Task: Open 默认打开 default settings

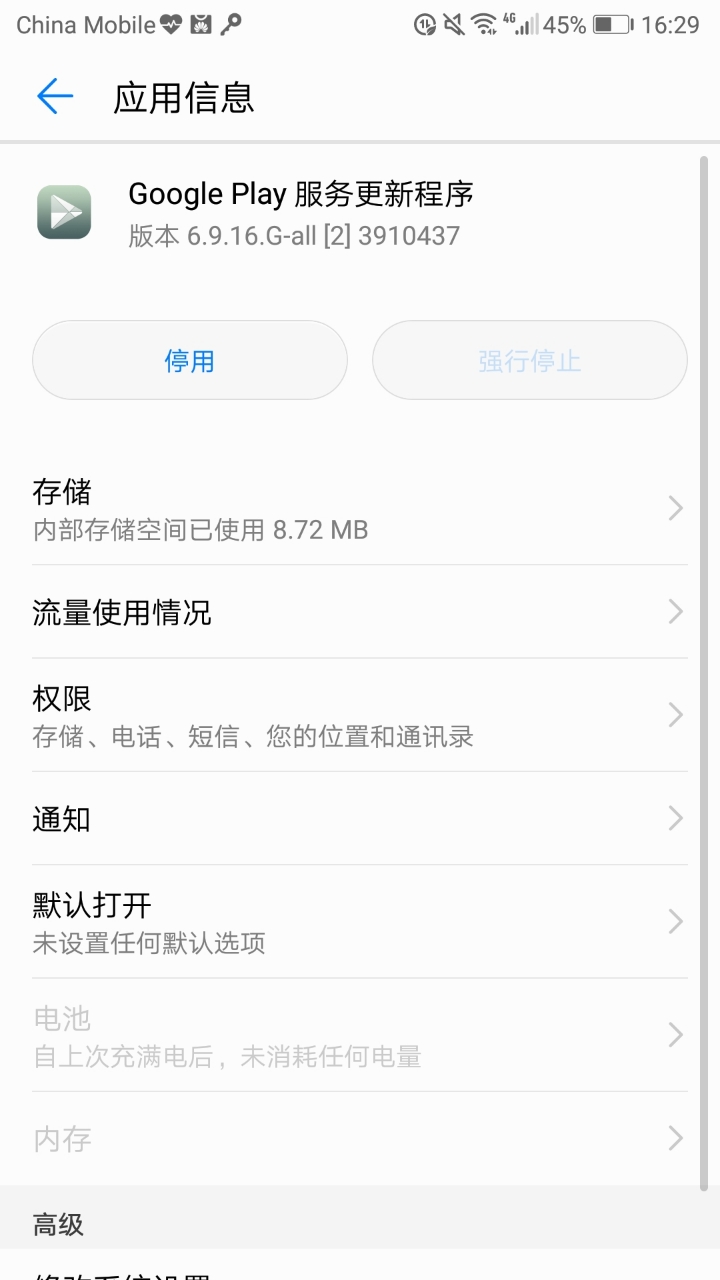Action: (x=358, y=922)
